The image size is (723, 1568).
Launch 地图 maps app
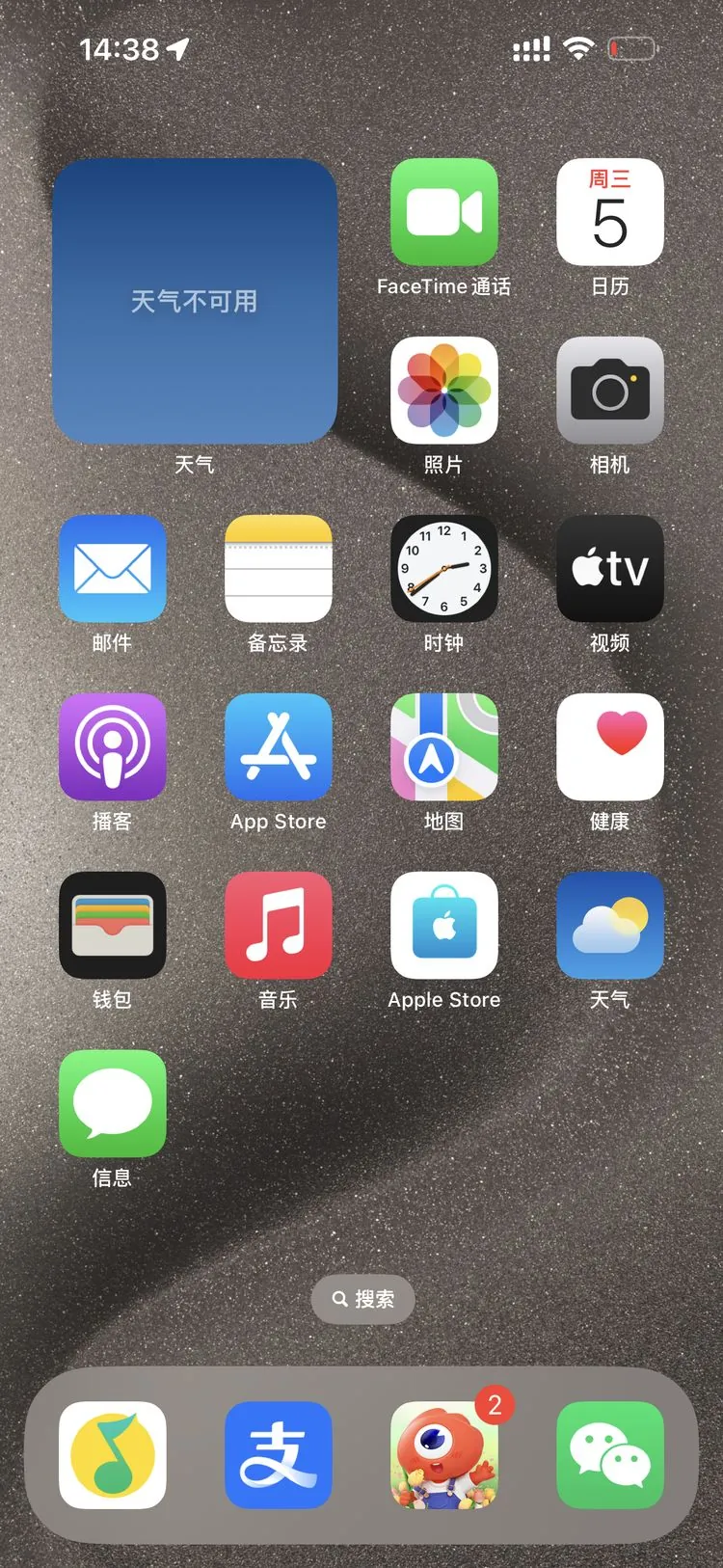[443, 747]
